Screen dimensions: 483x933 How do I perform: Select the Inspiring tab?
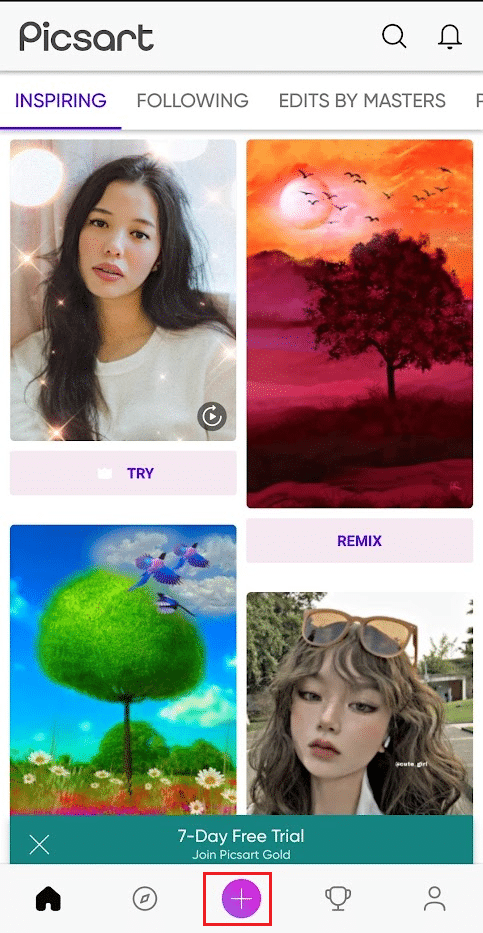coord(61,101)
